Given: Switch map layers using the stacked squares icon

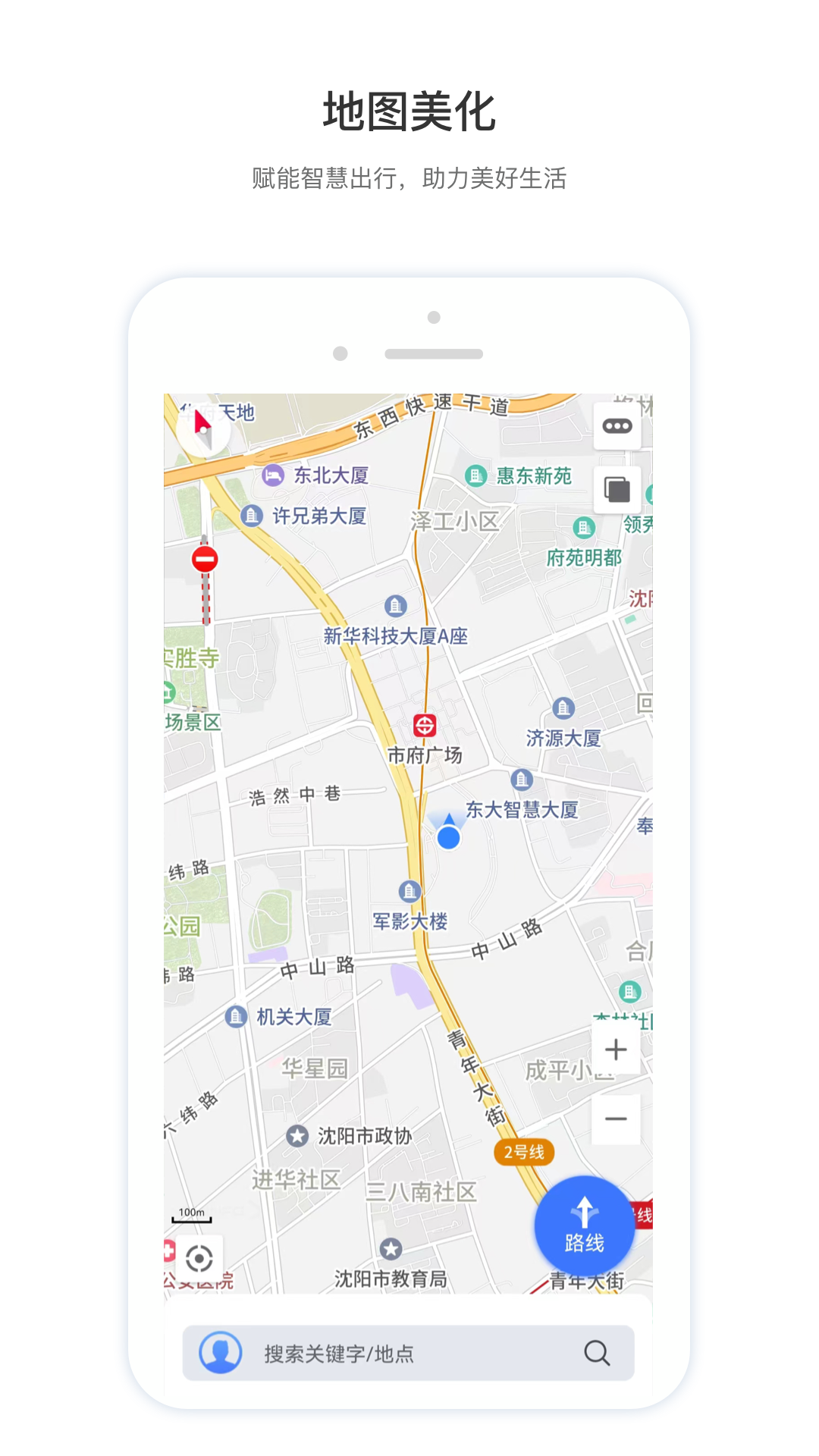Looking at the screenshot, I should tap(617, 489).
